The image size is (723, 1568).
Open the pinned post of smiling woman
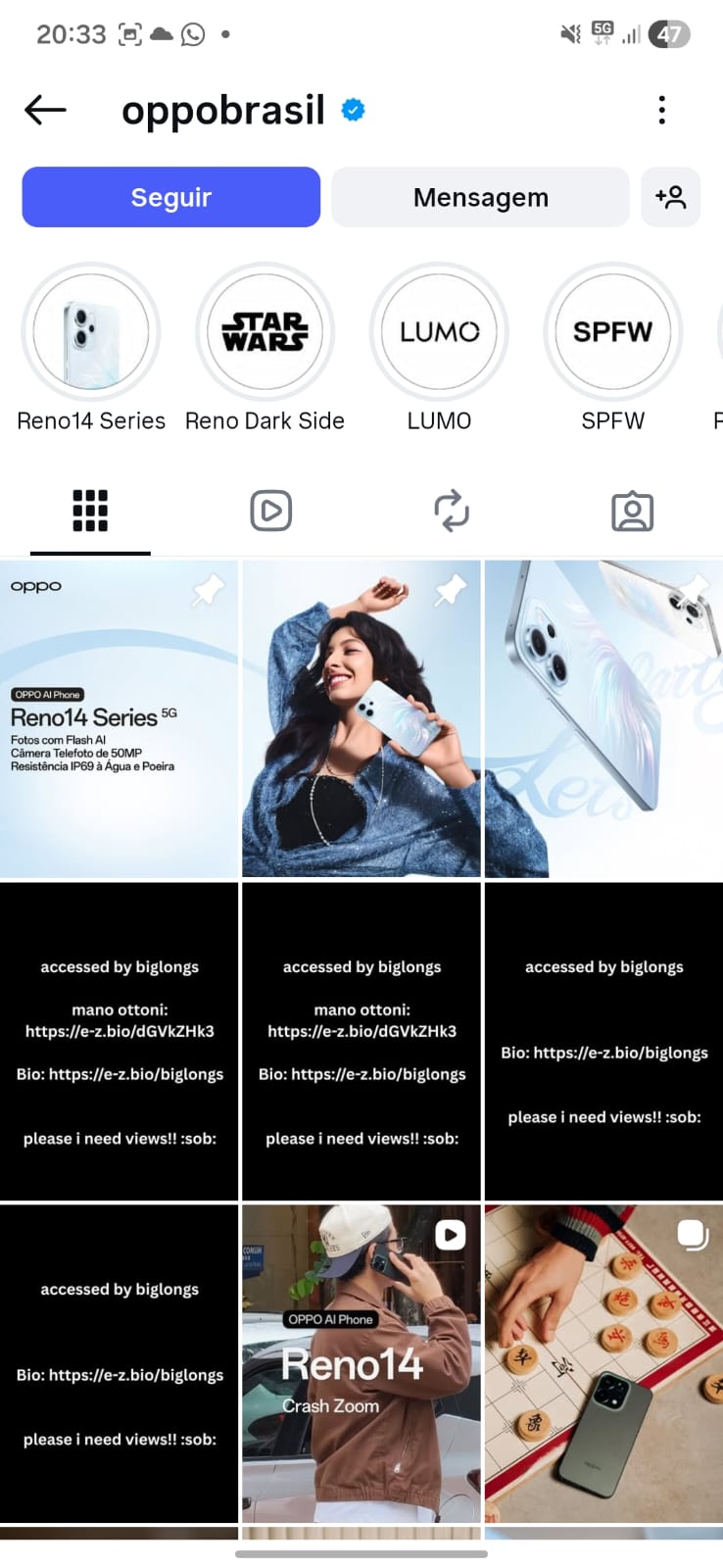point(361,718)
